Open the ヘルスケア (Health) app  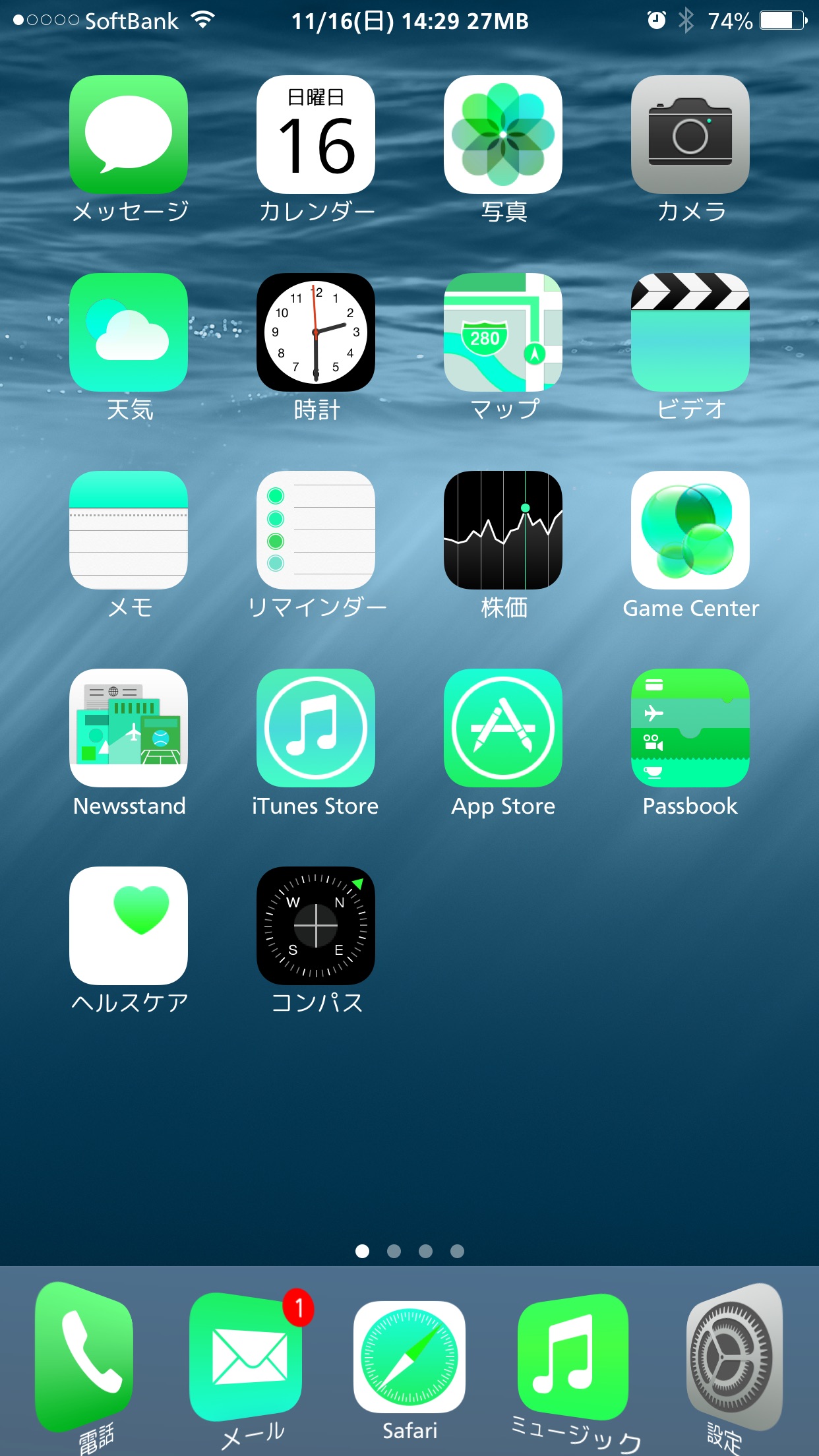[x=129, y=926]
